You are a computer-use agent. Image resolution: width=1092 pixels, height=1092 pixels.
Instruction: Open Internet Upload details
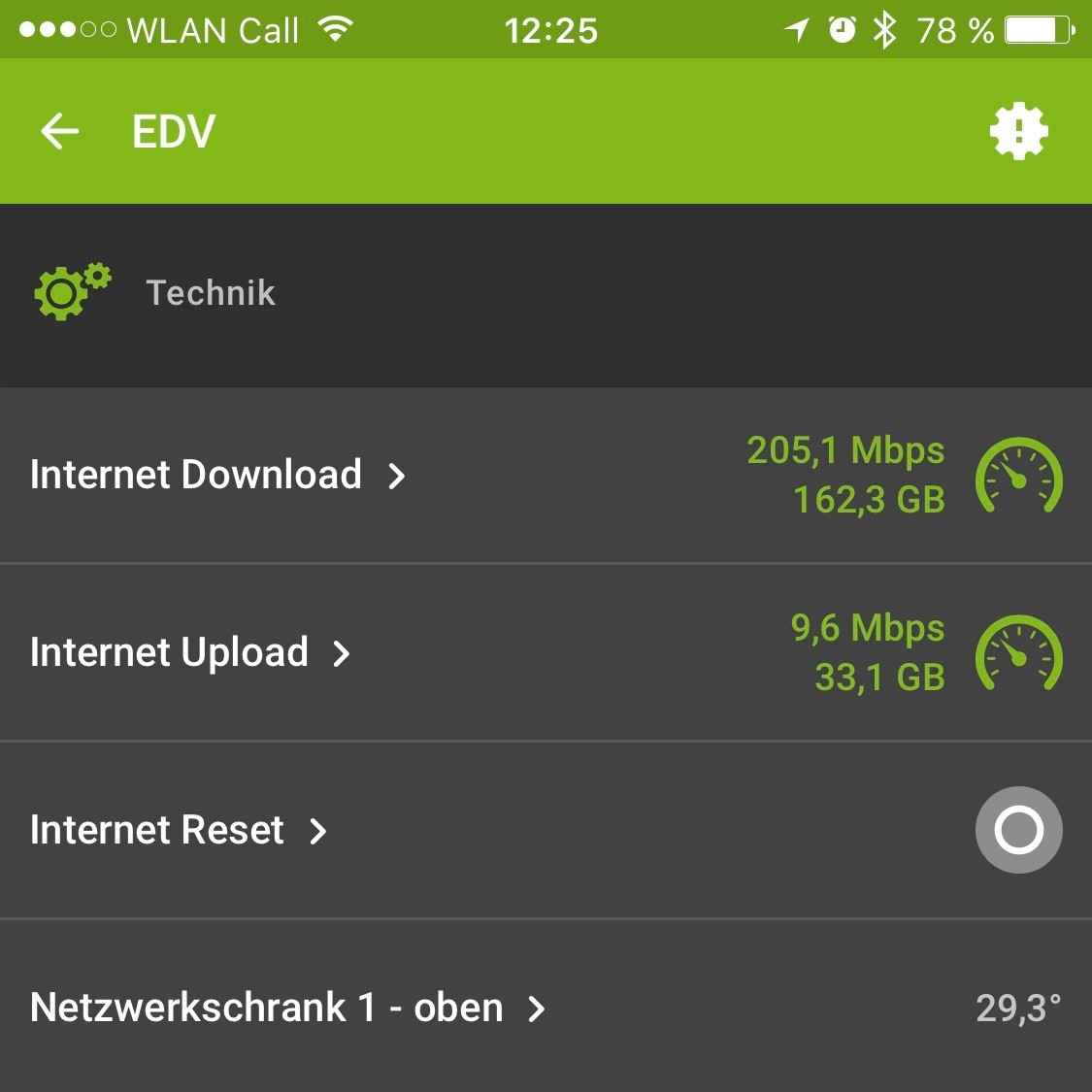[x=190, y=652]
